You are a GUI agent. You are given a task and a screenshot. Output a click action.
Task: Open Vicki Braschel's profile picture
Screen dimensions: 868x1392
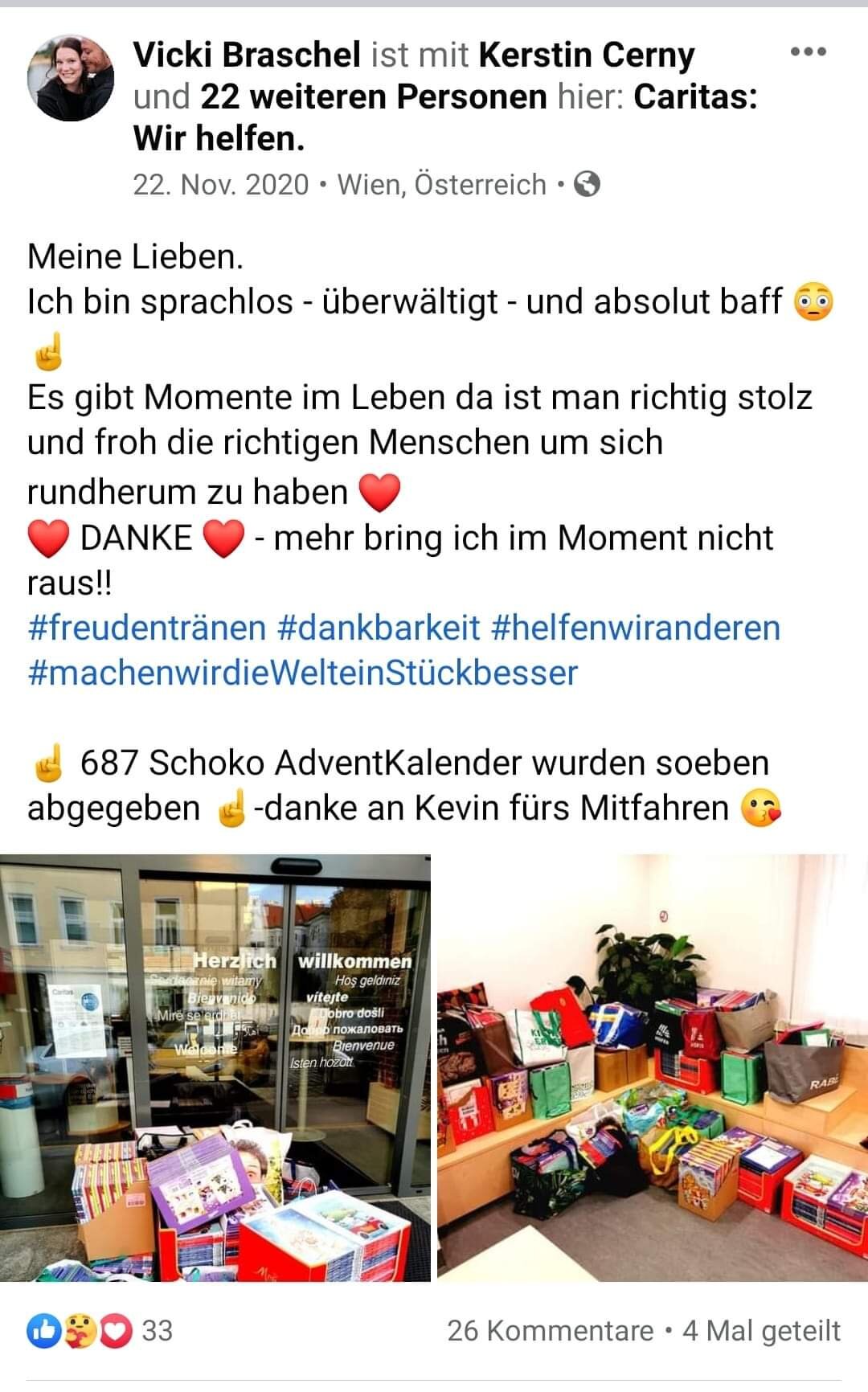click(x=71, y=78)
